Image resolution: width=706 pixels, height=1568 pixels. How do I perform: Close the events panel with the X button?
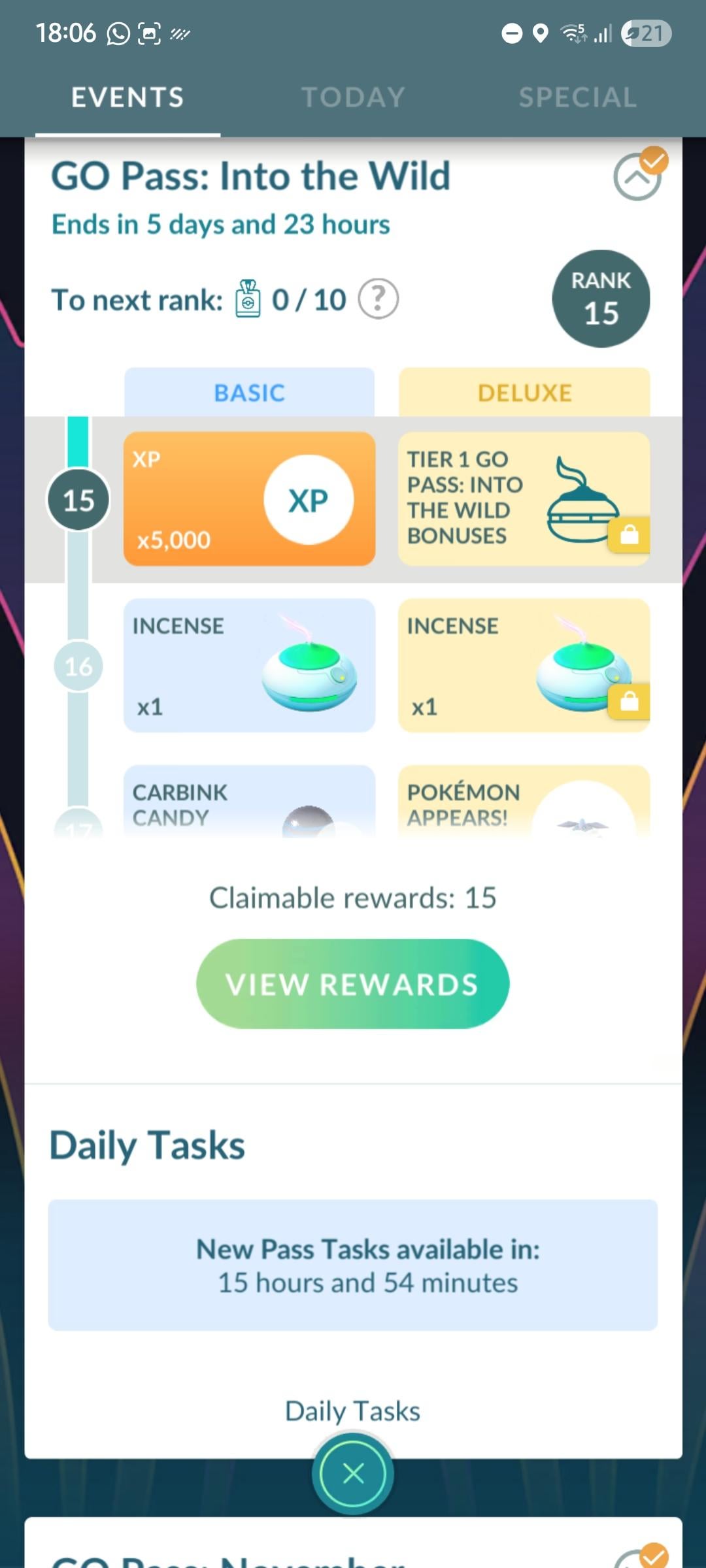pos(353,1473)
